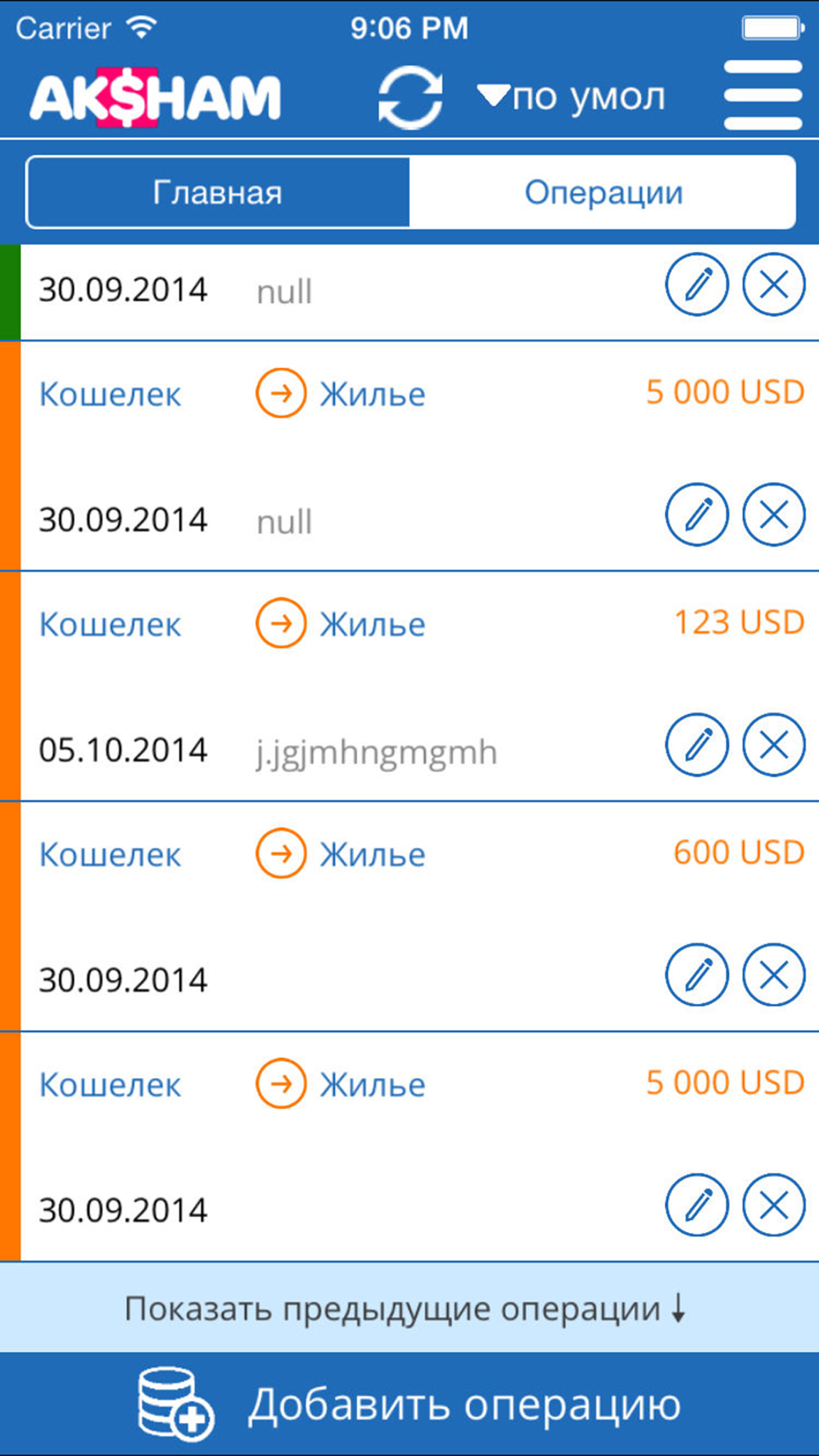Viewport: 819px width, 1456px height.
Task: Open the «по умол» sorting dropdown
Action: pyautogui.click(x=572, y=97)
